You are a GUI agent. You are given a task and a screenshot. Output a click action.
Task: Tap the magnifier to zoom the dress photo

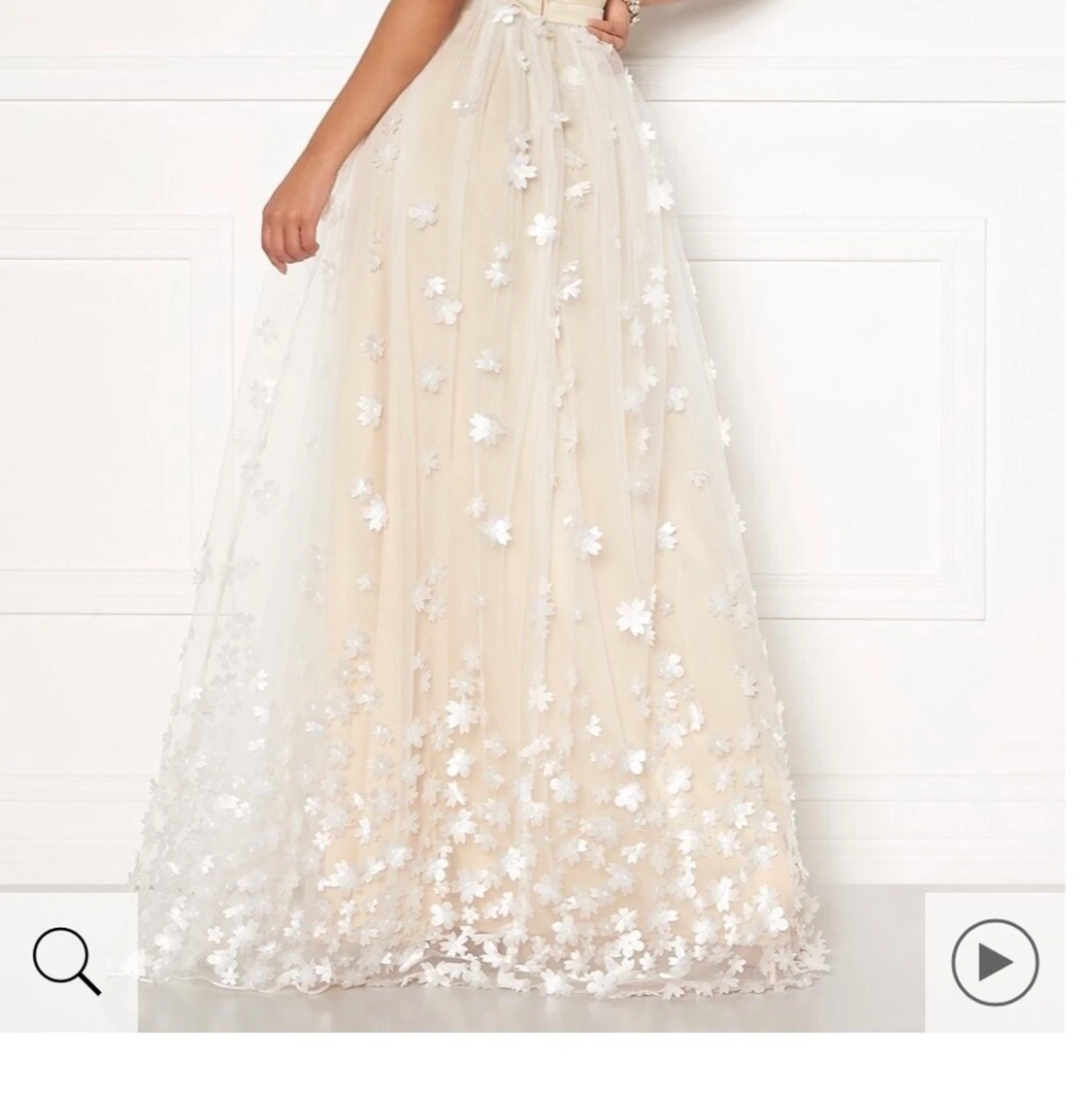(x=66, y=961)
